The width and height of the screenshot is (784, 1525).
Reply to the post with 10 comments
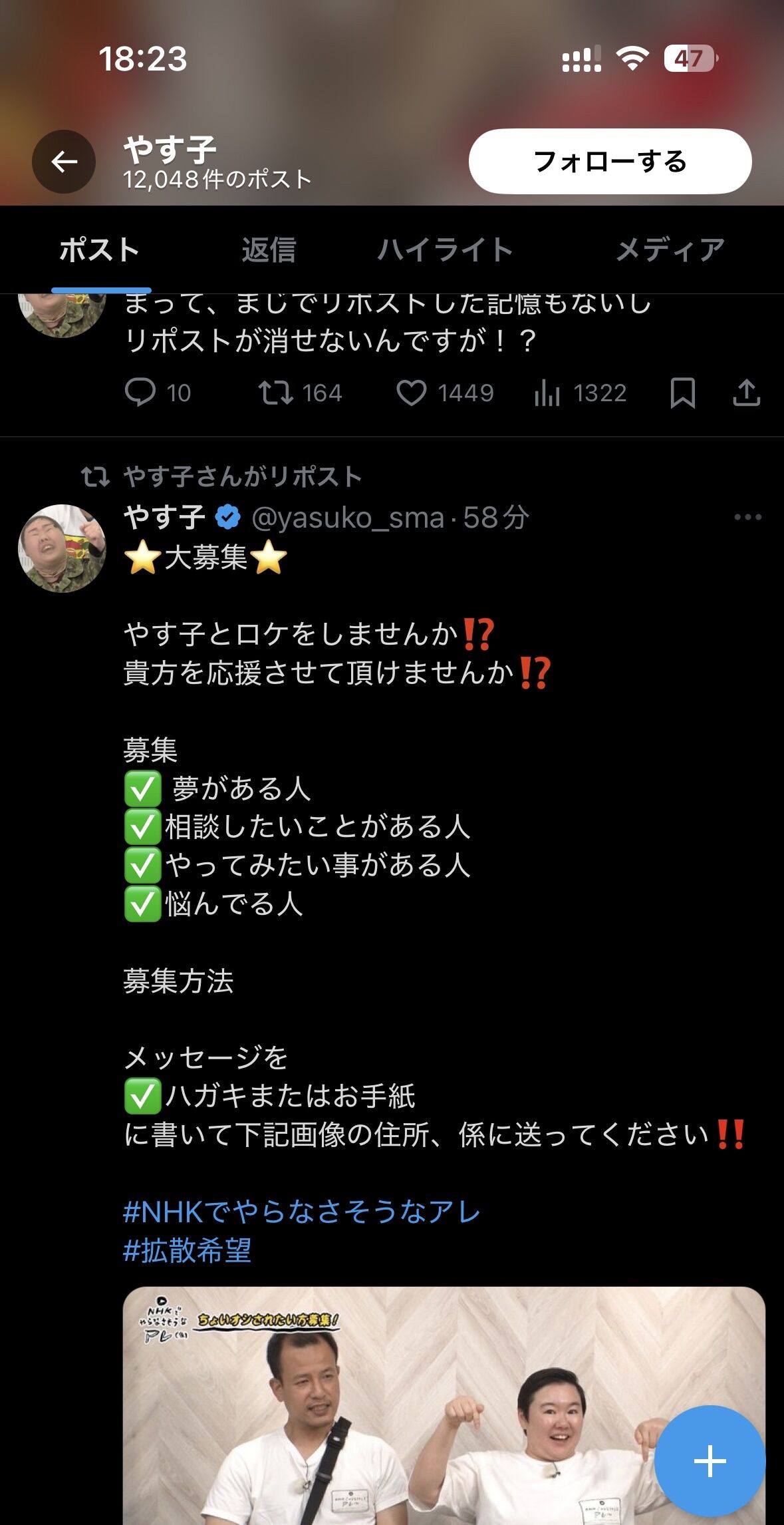140,393
